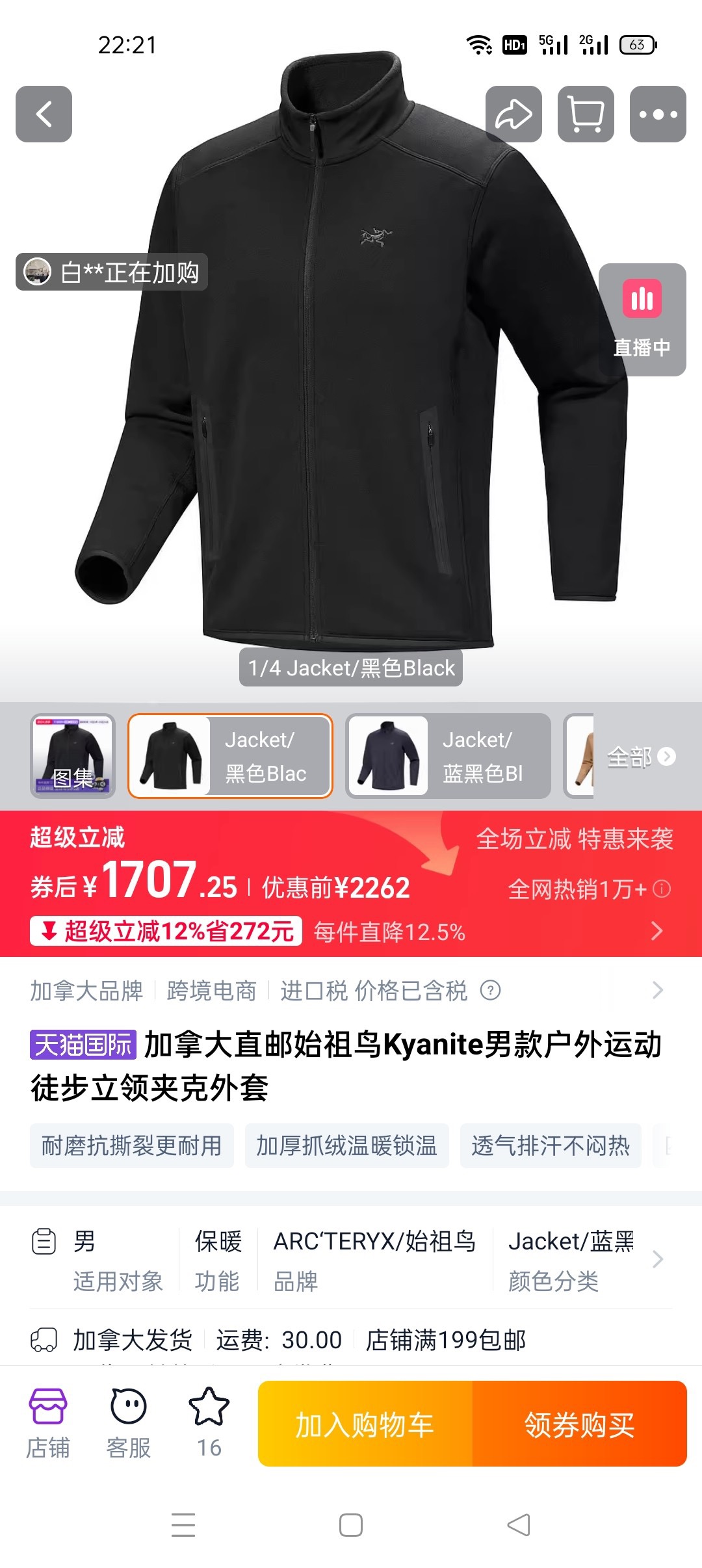Viewport: 702px width, 1568px height.
Task: Select the 图集 gallery thumbnail
Action: tap(73, 756)
